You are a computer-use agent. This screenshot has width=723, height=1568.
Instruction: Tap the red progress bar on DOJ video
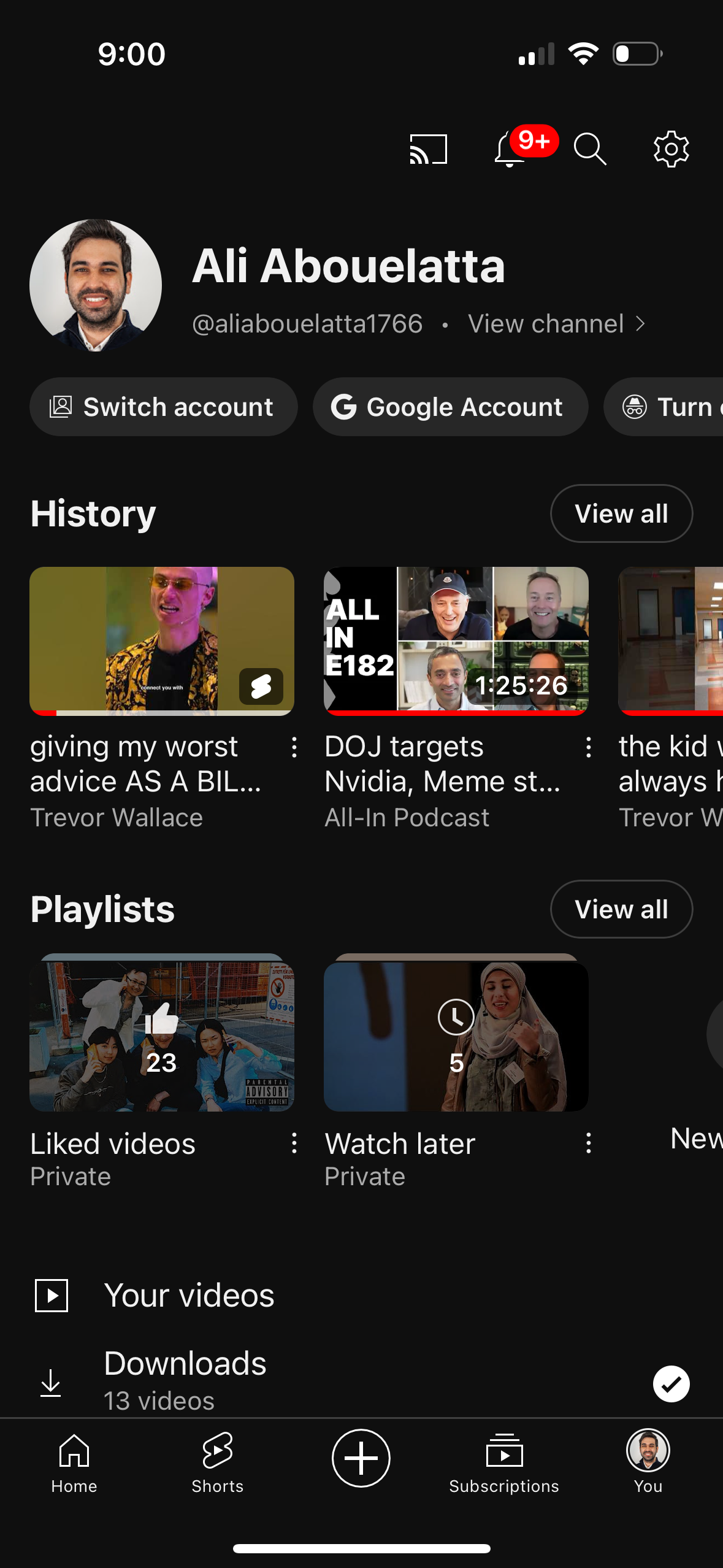(456, 713)
